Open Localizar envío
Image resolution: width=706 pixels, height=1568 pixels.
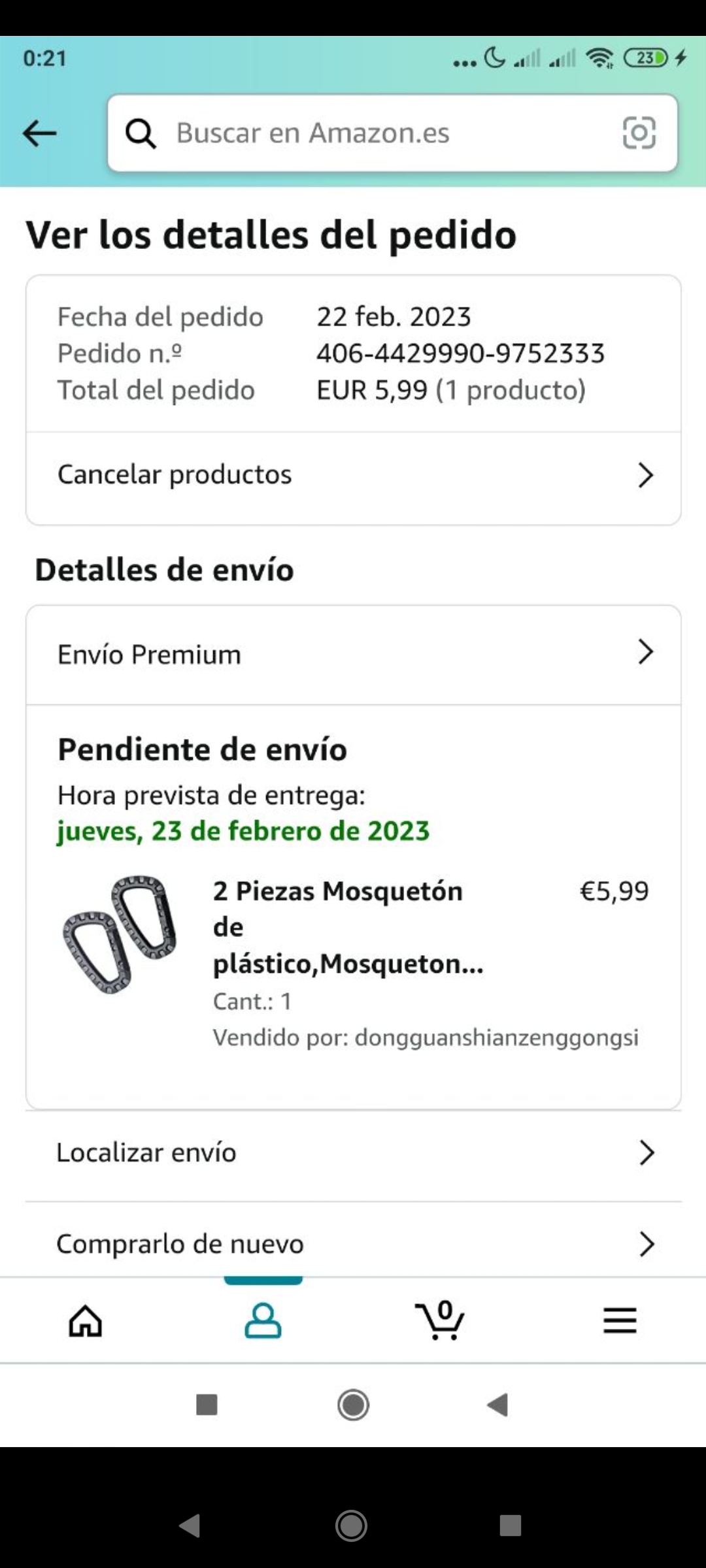click(353, 1152)
